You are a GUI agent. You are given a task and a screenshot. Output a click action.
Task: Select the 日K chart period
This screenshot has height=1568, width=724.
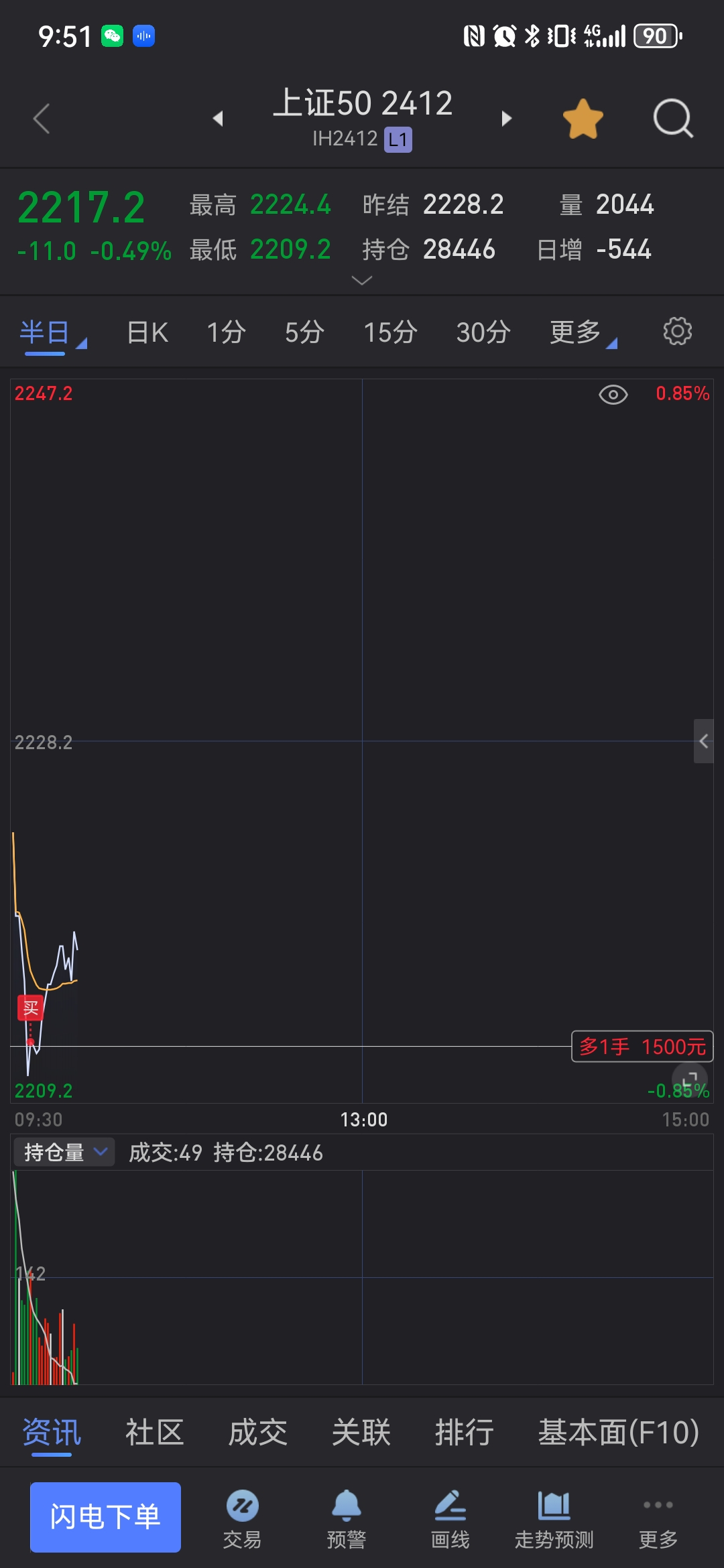point(147,332)
